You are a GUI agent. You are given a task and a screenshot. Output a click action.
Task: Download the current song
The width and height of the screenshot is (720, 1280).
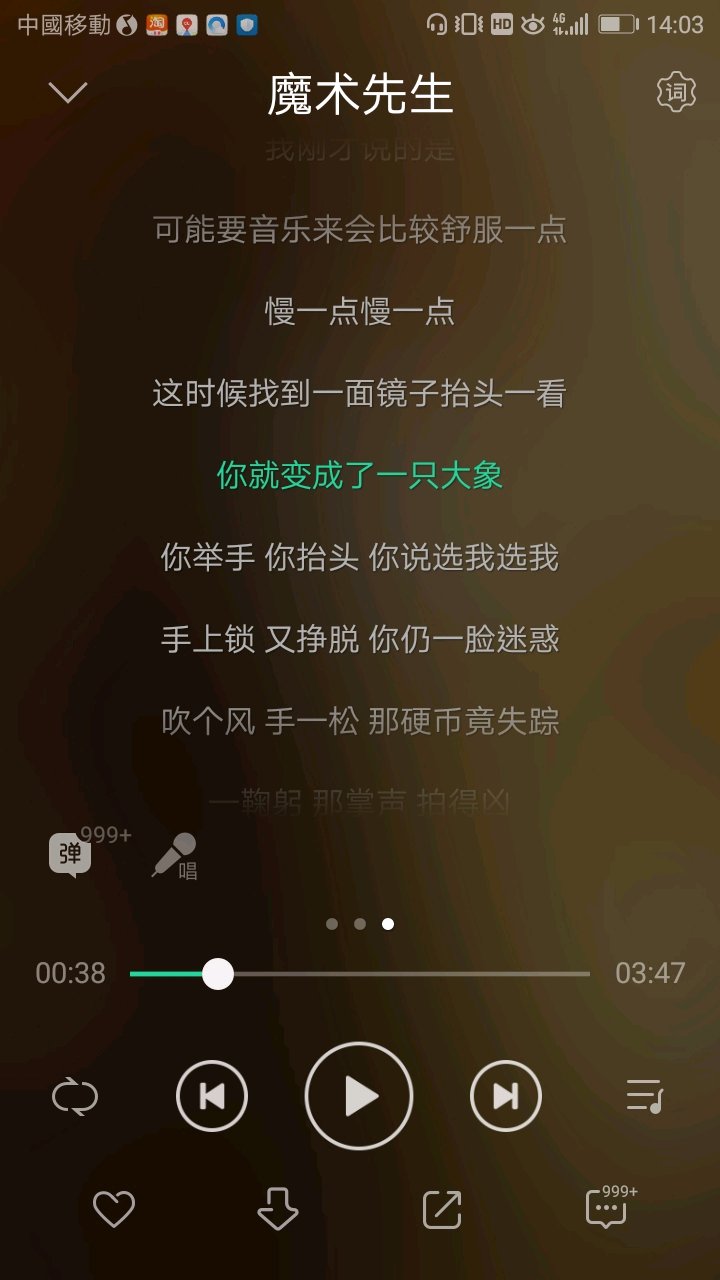278,1210
